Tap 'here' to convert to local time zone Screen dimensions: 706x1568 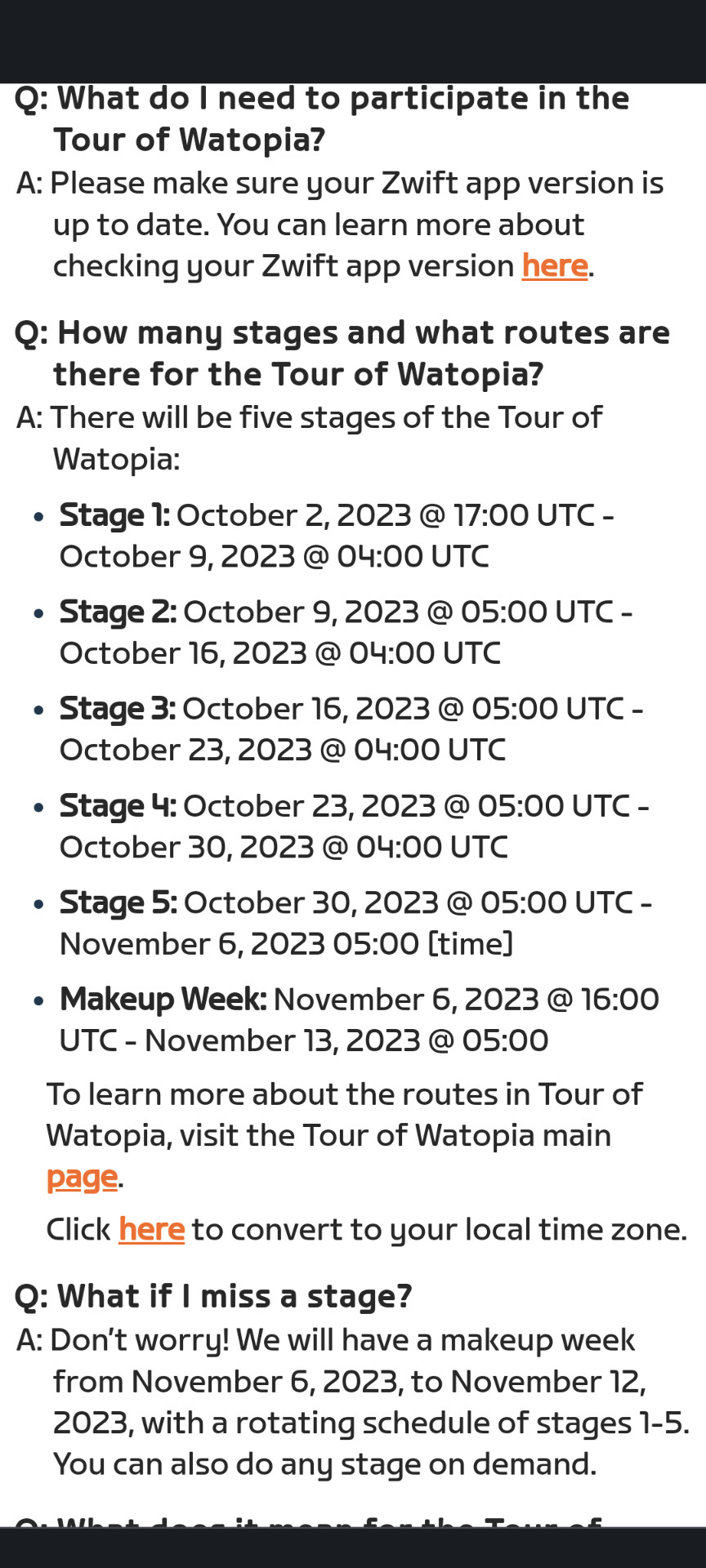click(x=151, y=1230)
